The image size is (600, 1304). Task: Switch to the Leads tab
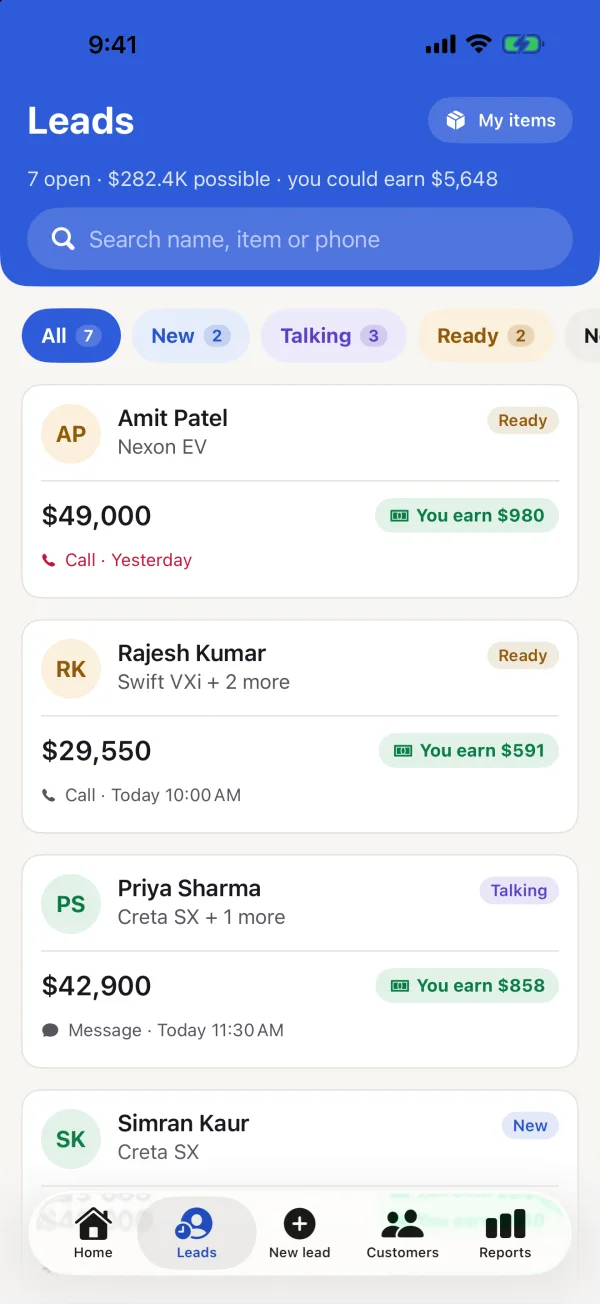click(196, 1234)
